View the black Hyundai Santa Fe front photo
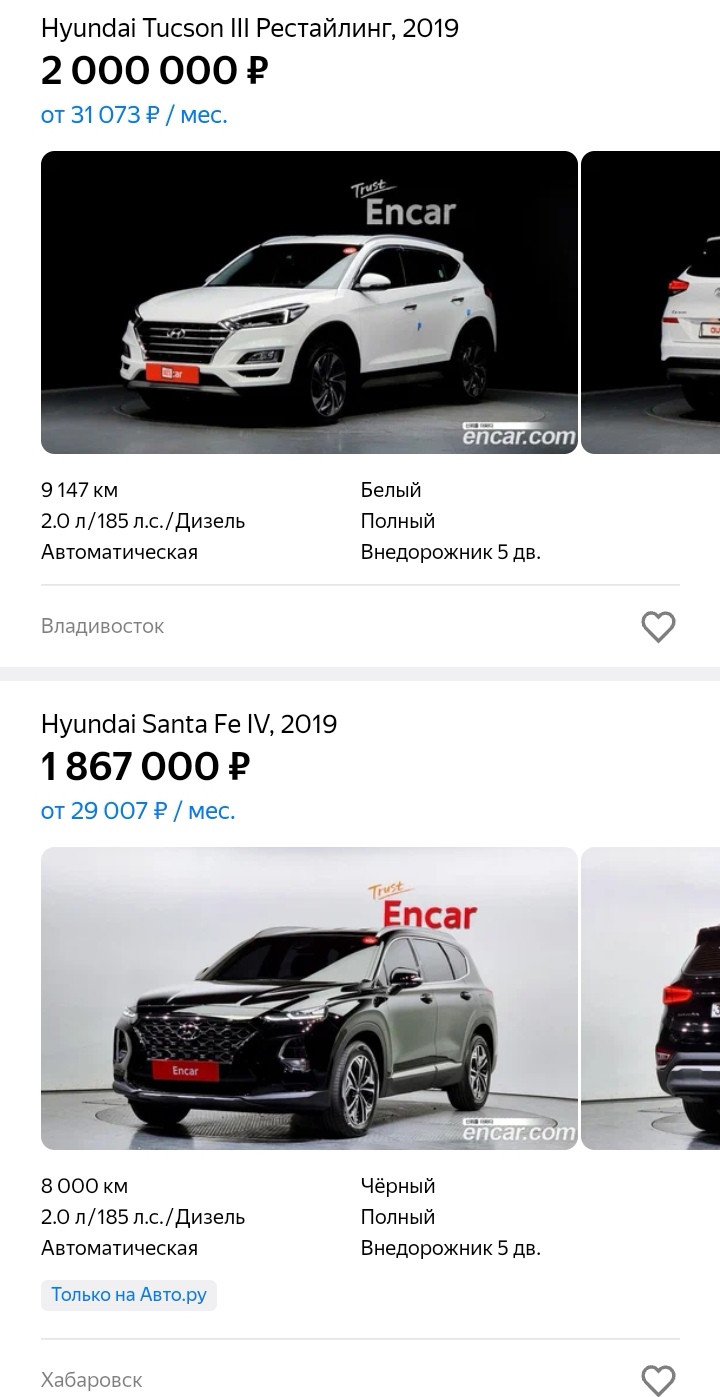The height and width of the screenshot is (1397, 720). (309, 998)
